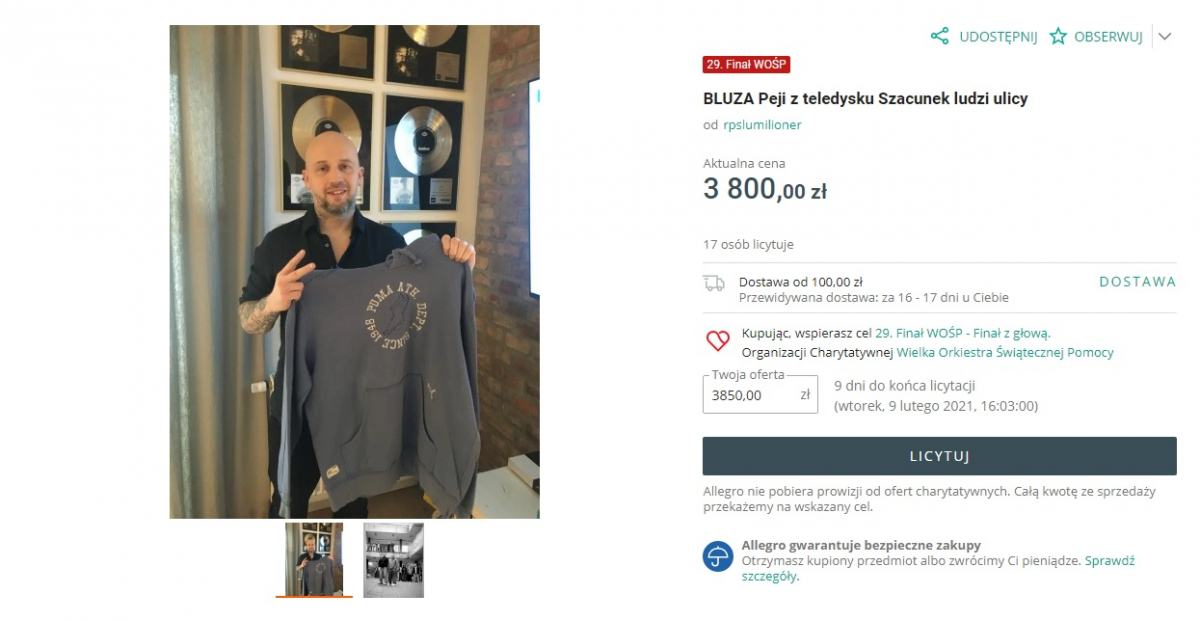
Task: Select the second black-and-white photo thumbnail
Action: coord(393,560)
